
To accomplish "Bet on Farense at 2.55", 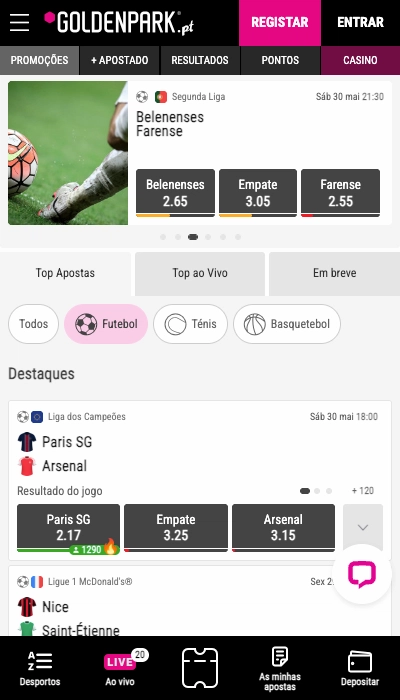I will coord(340,193).
